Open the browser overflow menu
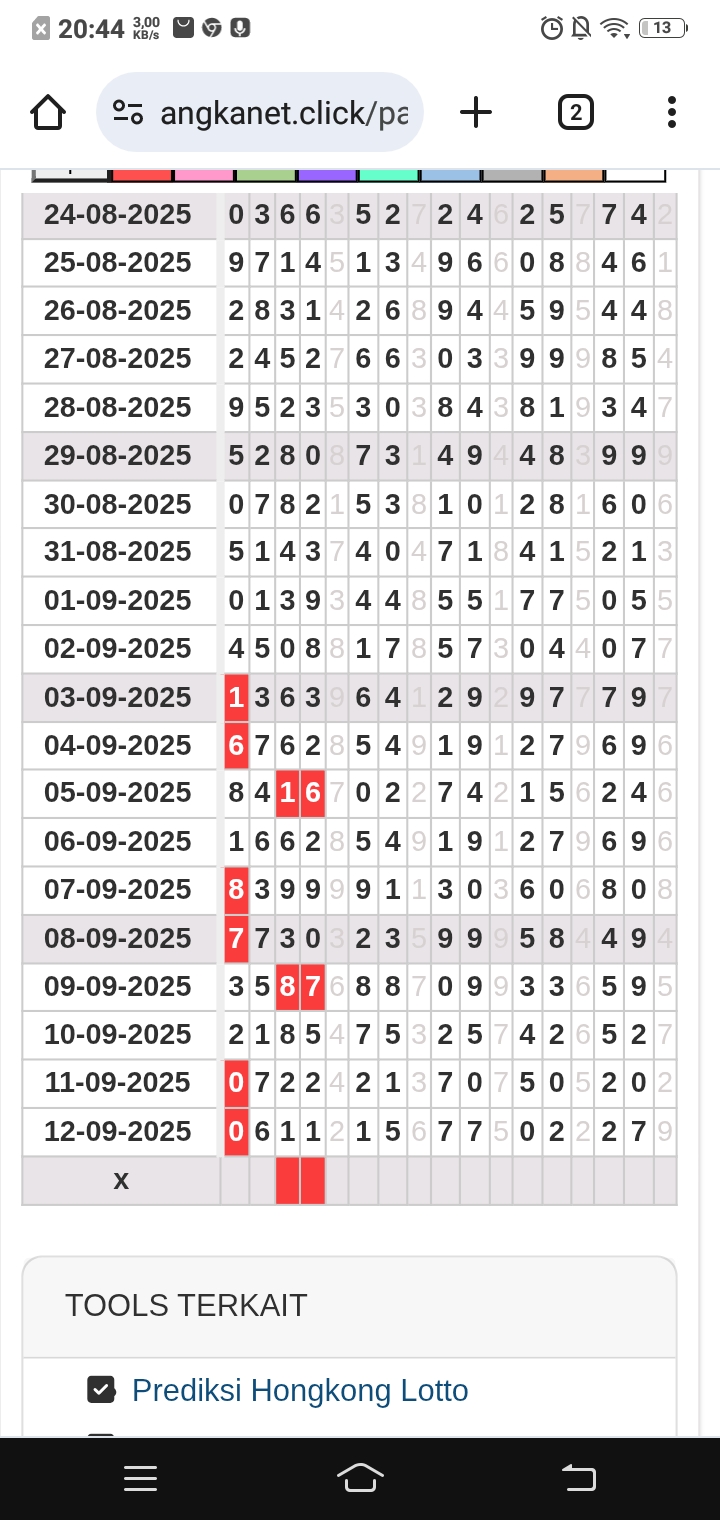The width and height of the screenshot is (720, 1520). coord(672,113)
